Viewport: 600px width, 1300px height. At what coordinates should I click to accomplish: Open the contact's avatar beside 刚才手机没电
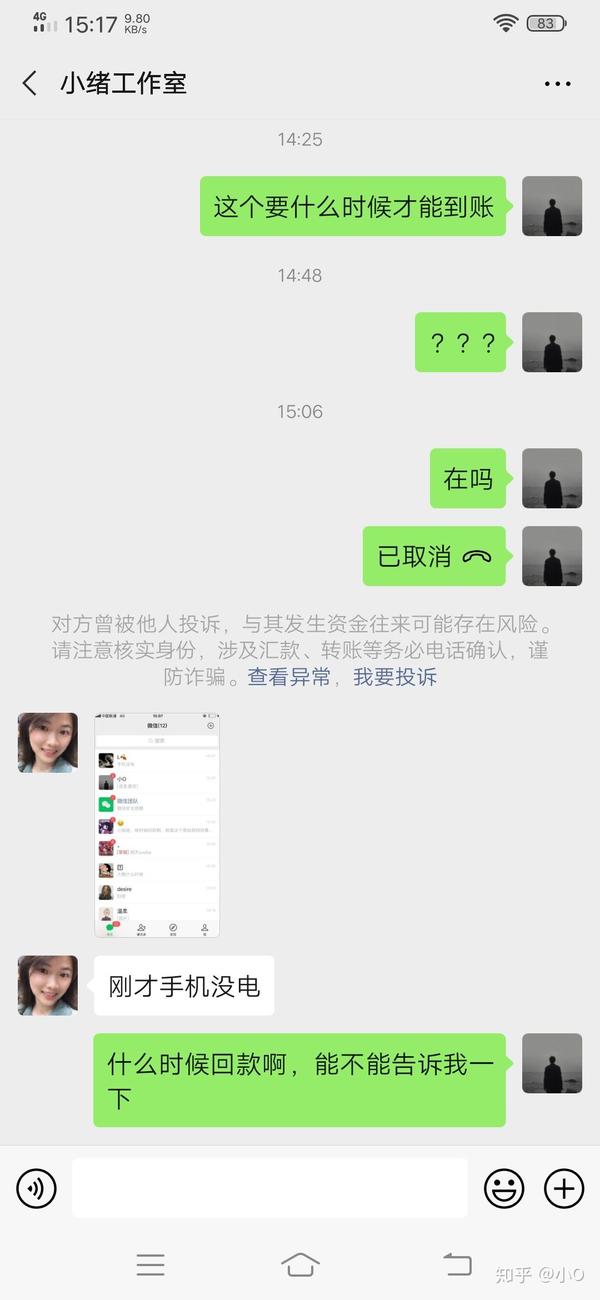point(47,985)
